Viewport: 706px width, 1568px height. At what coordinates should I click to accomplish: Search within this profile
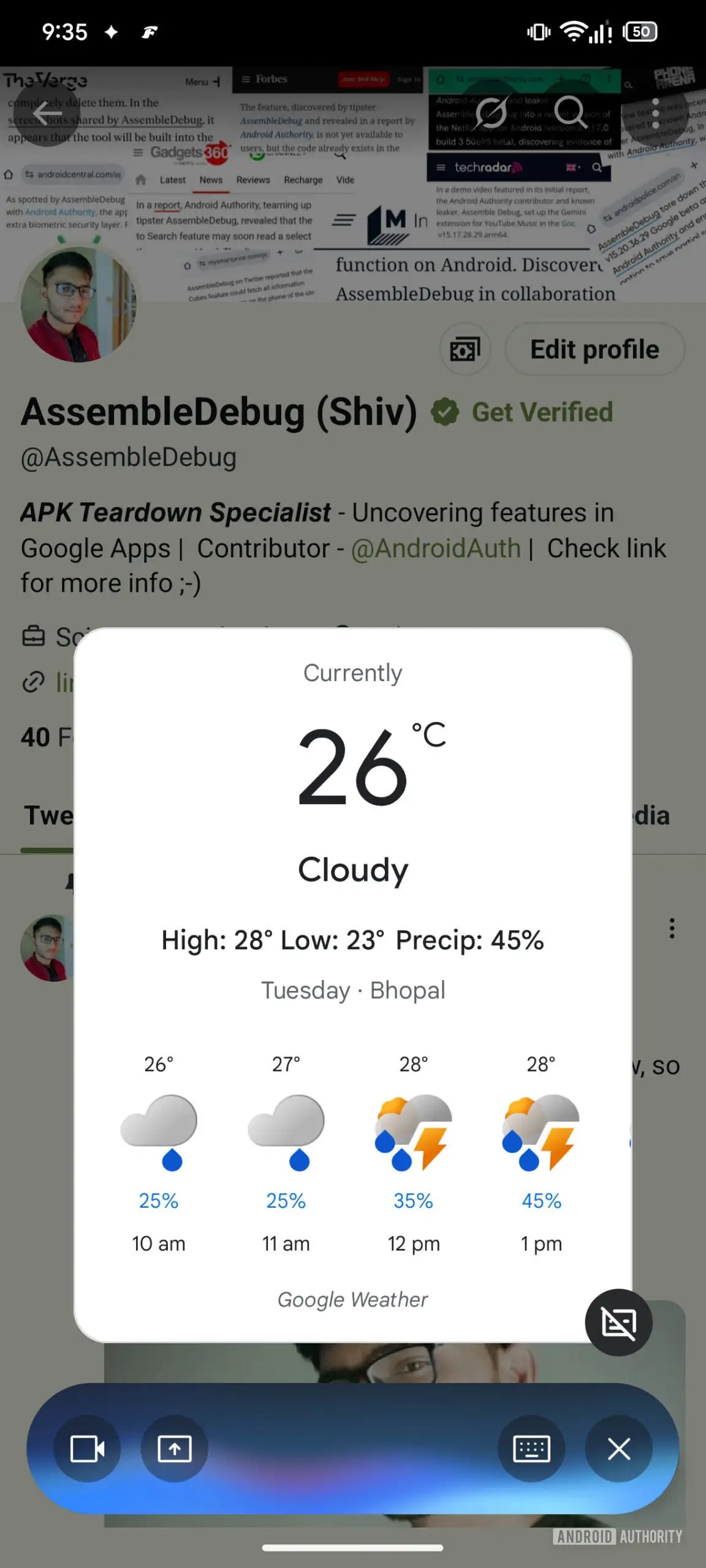point(570,112)
